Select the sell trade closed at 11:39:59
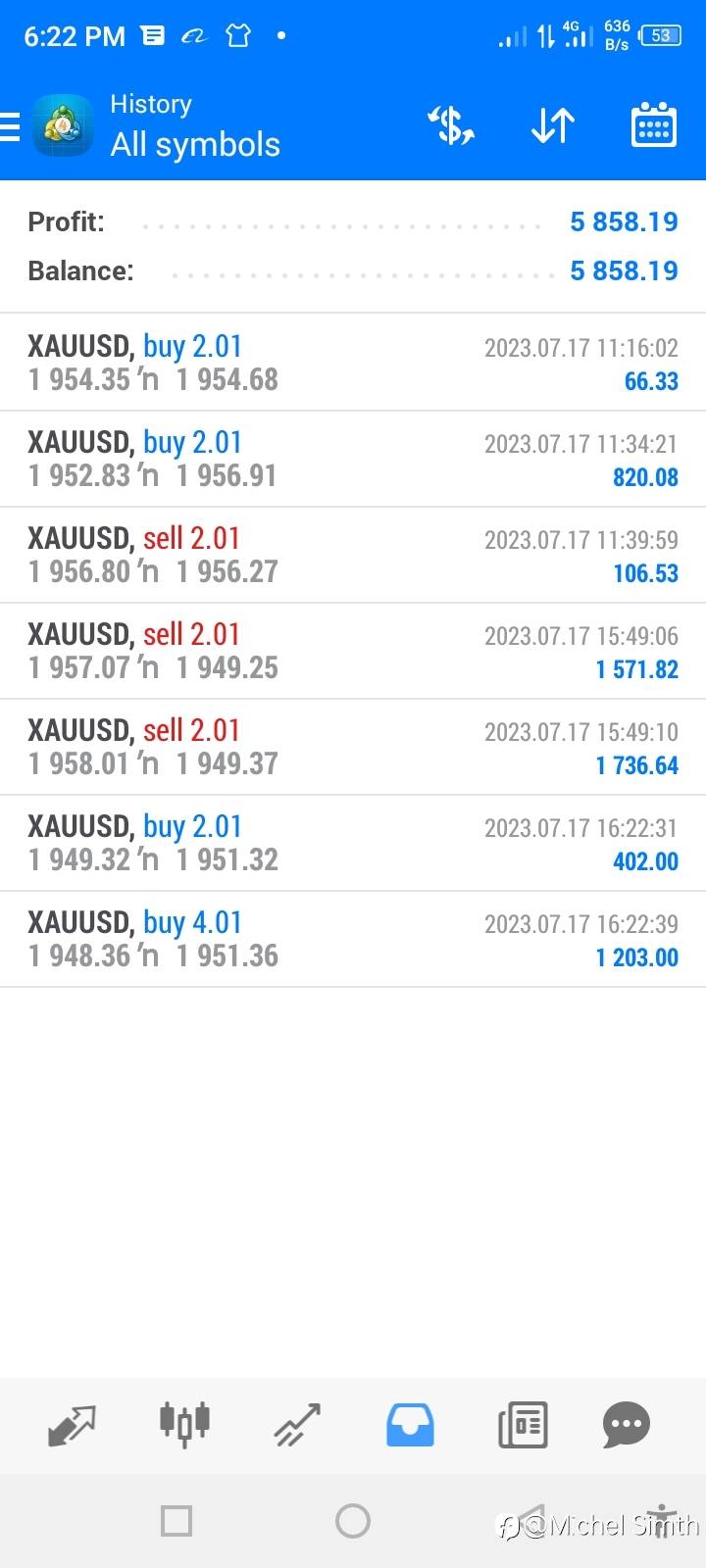 coord(353,555)
